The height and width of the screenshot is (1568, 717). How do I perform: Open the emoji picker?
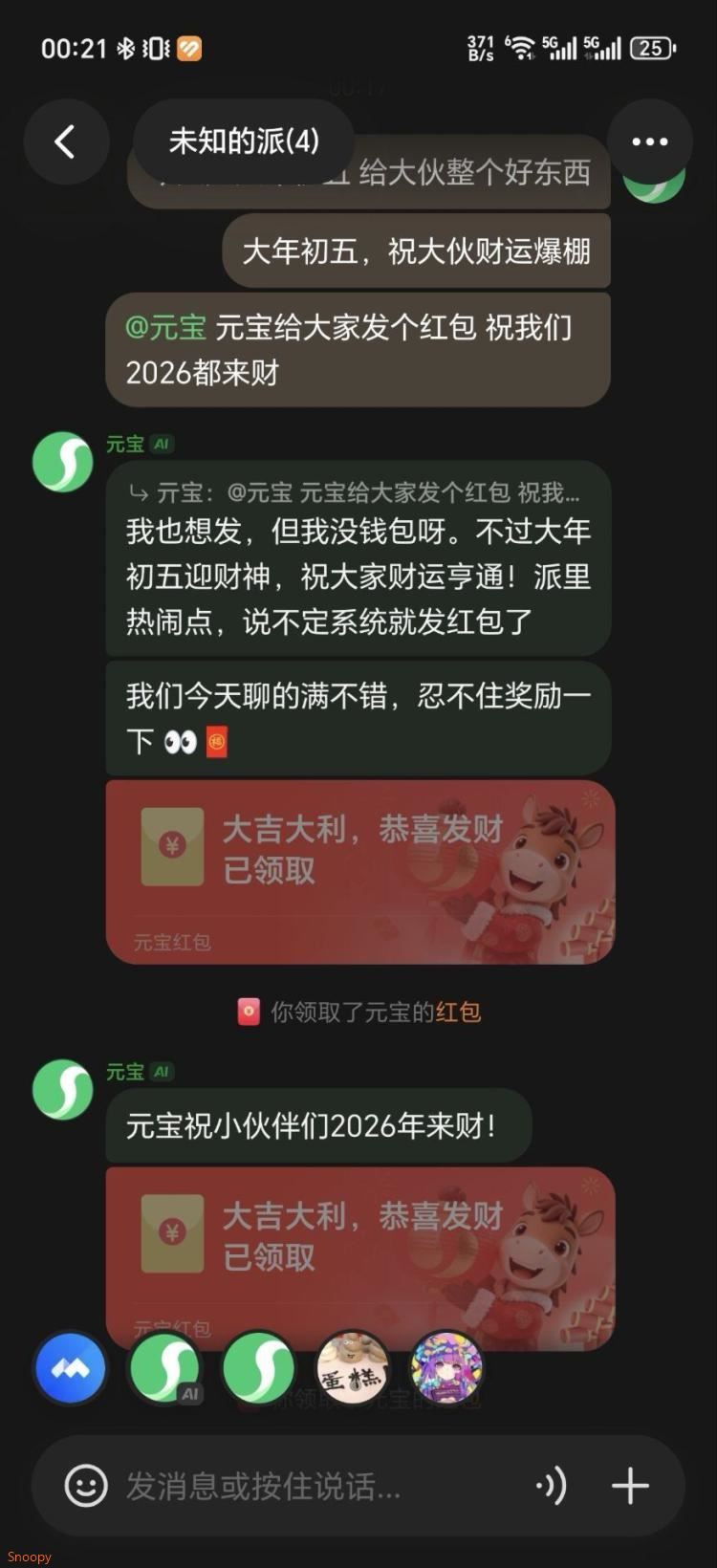pos(85,1486)
